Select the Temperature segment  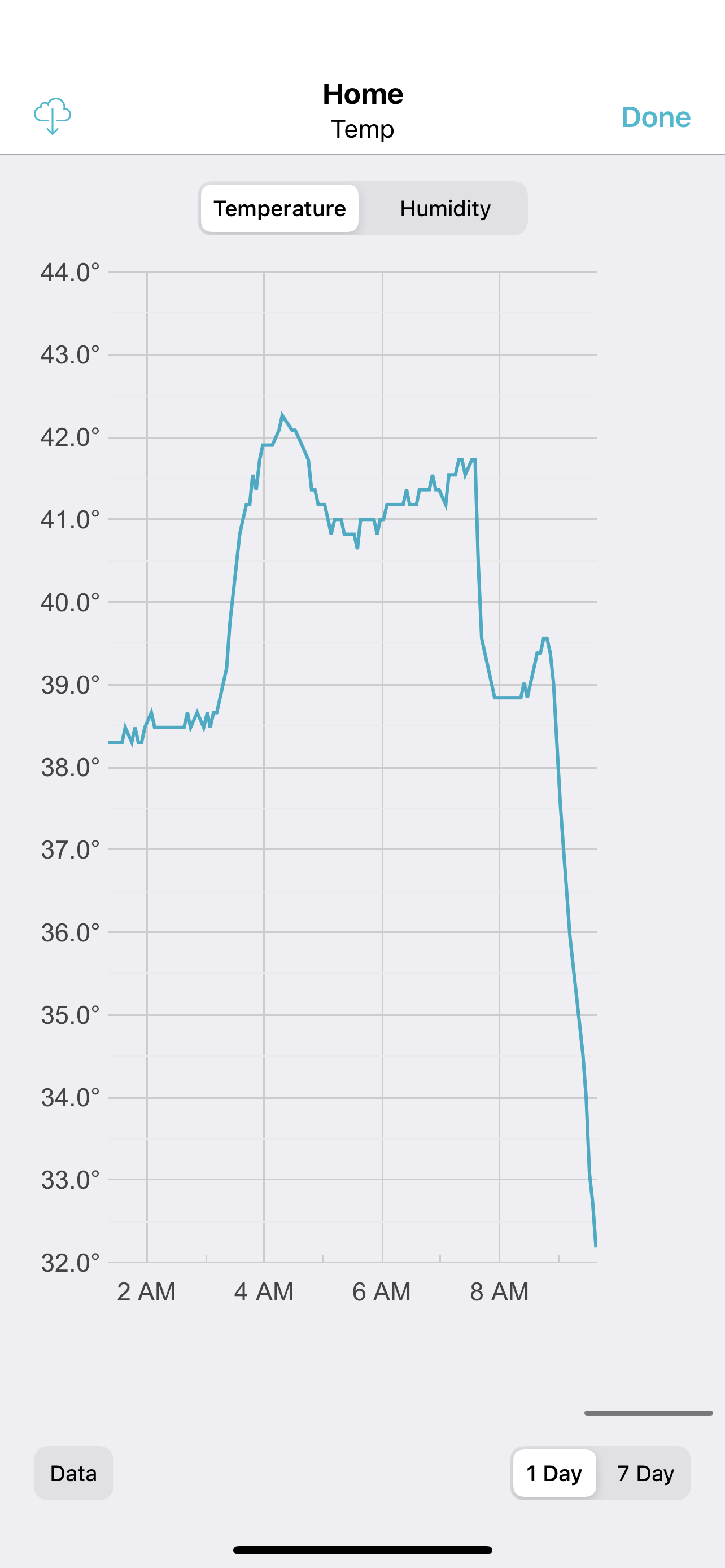[x=279, y=208]
